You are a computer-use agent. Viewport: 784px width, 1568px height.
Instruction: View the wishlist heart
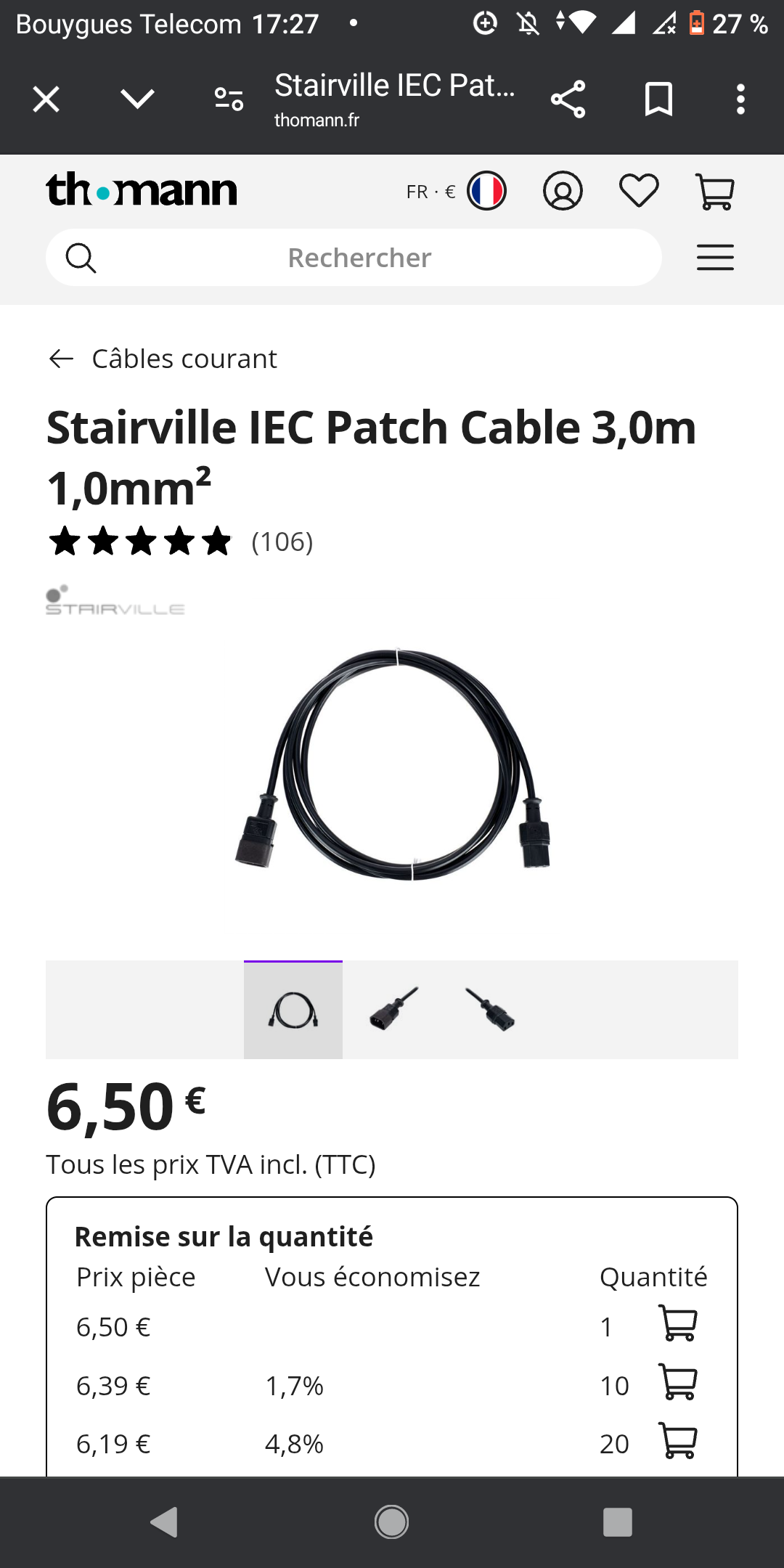pyautogui.click(x=639, y=192)
